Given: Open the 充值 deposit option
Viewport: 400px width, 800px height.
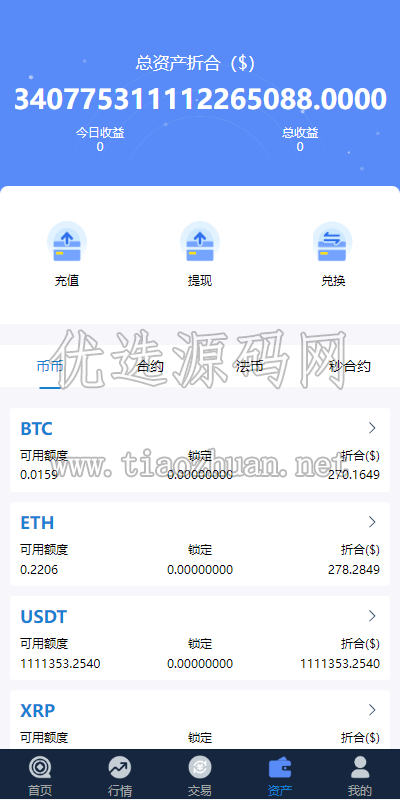Looking at the screenshot, I should coord(67,255).
